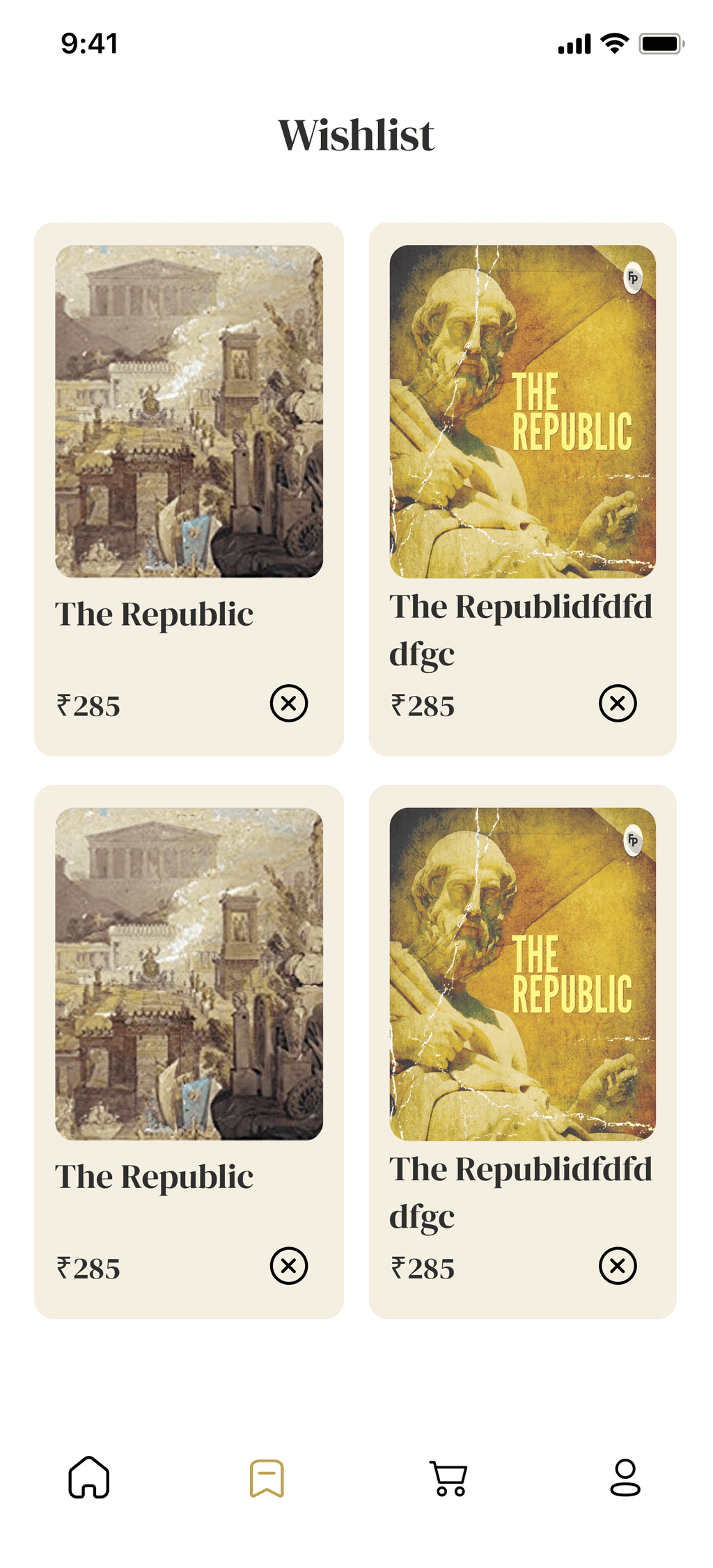Open the top-row The Republidfdfd dfgc book card
This screenshot has height=1568, width=713.
522,411
